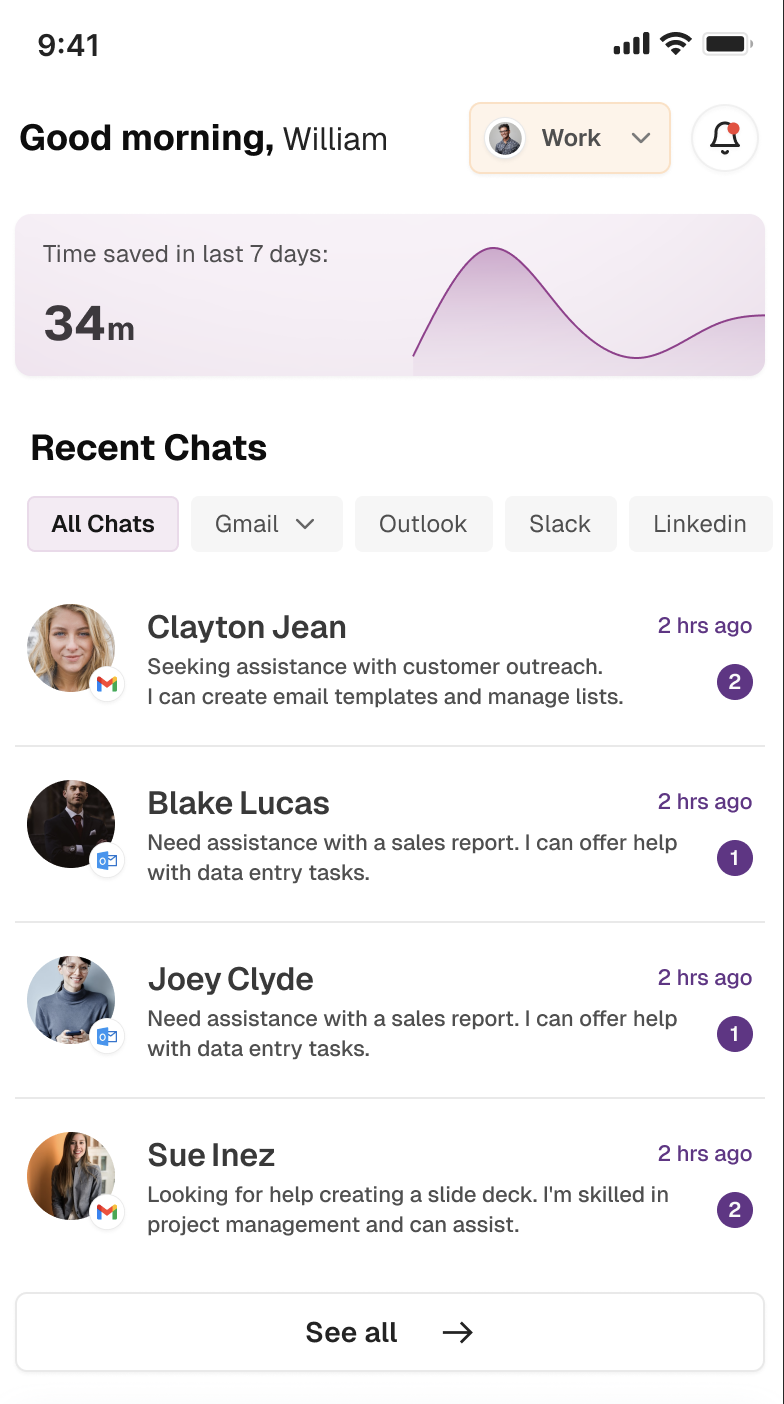This screenshot has height=1404, width=784.
Task: Tap the See all button
Action: [x=390, y=1332]
